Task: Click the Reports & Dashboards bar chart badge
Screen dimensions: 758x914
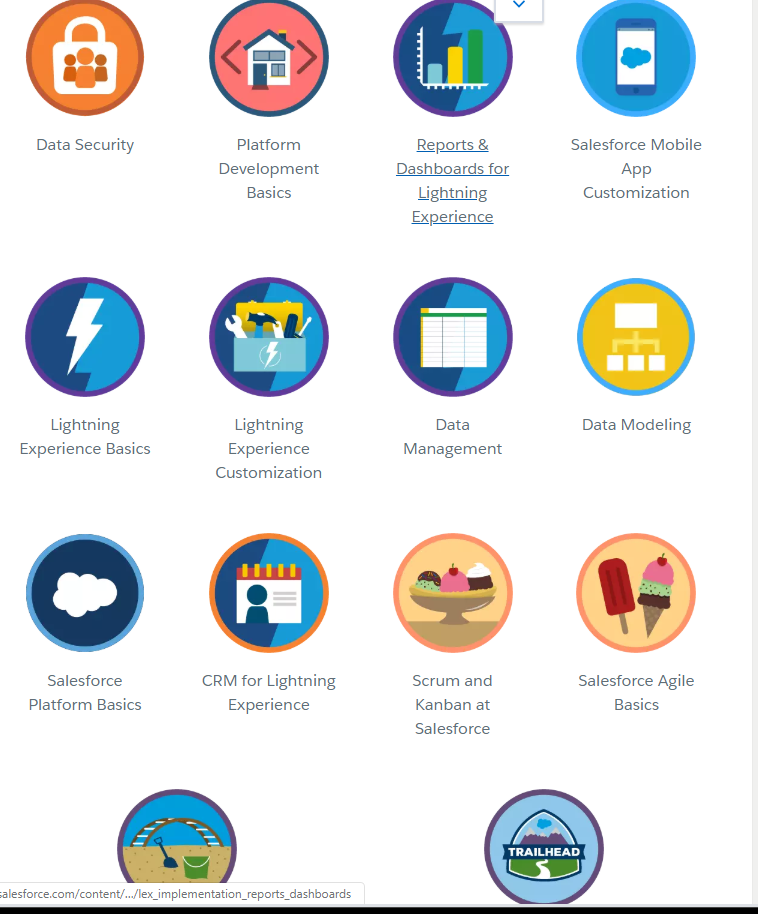Action: tap(452, 57)
